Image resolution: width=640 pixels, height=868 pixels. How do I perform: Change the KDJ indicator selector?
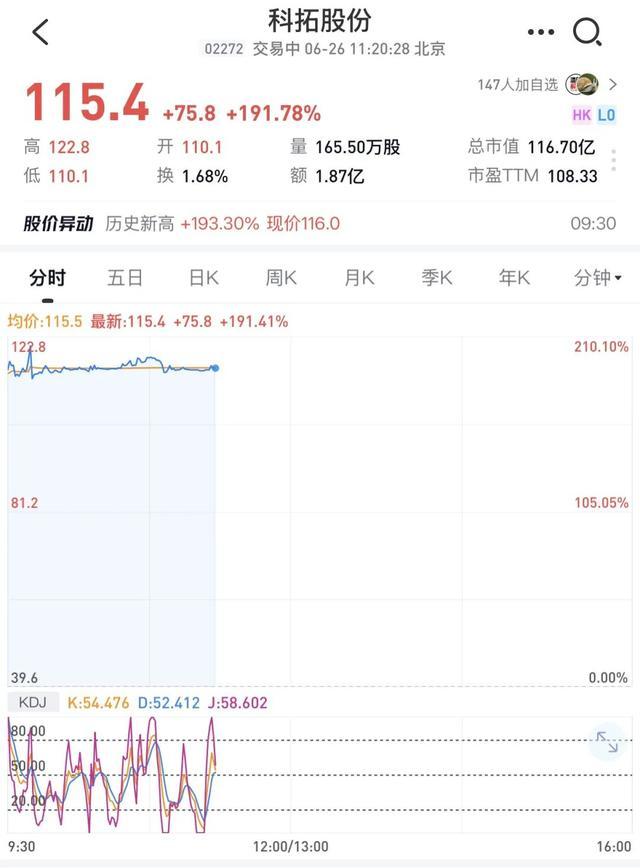[32, 702]
